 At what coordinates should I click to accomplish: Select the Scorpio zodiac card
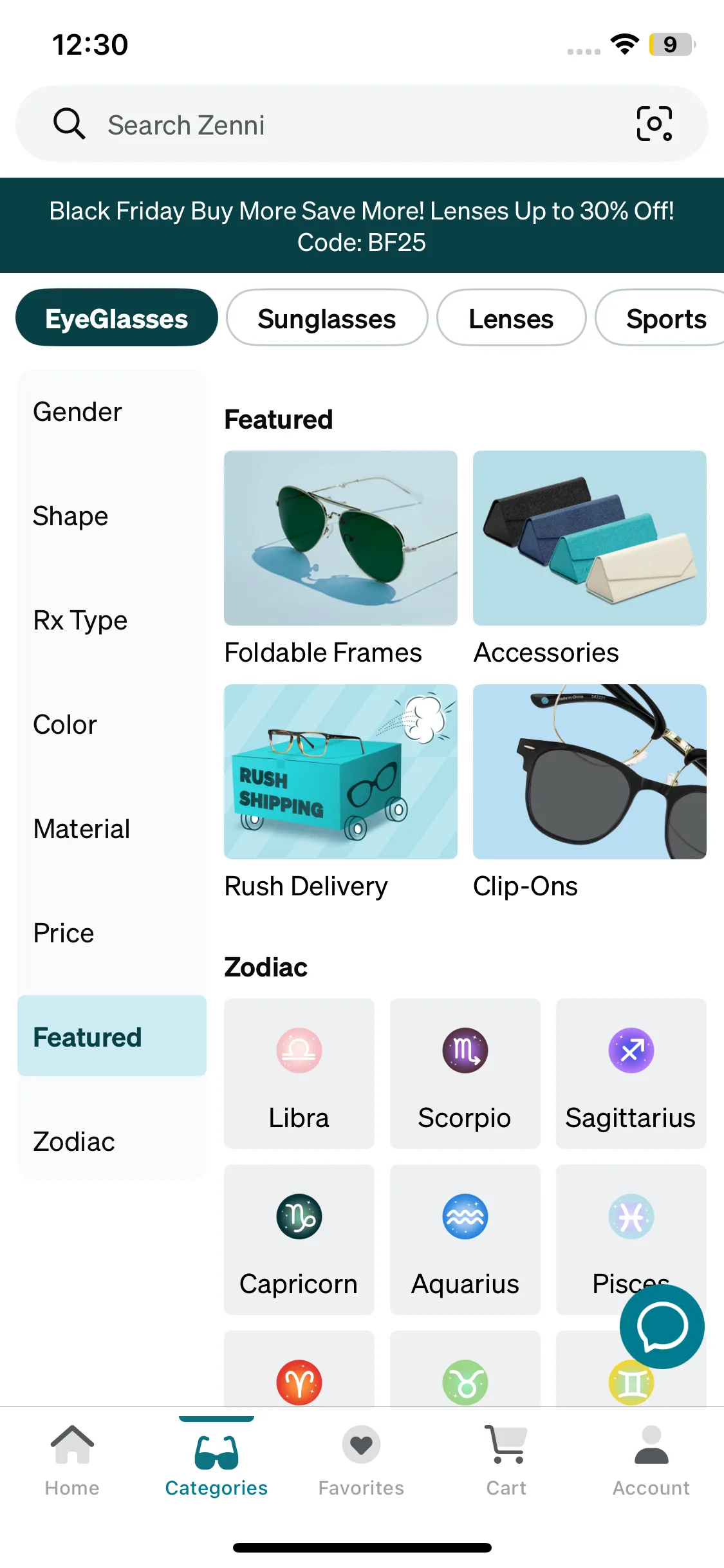(x=465, y=1074)
